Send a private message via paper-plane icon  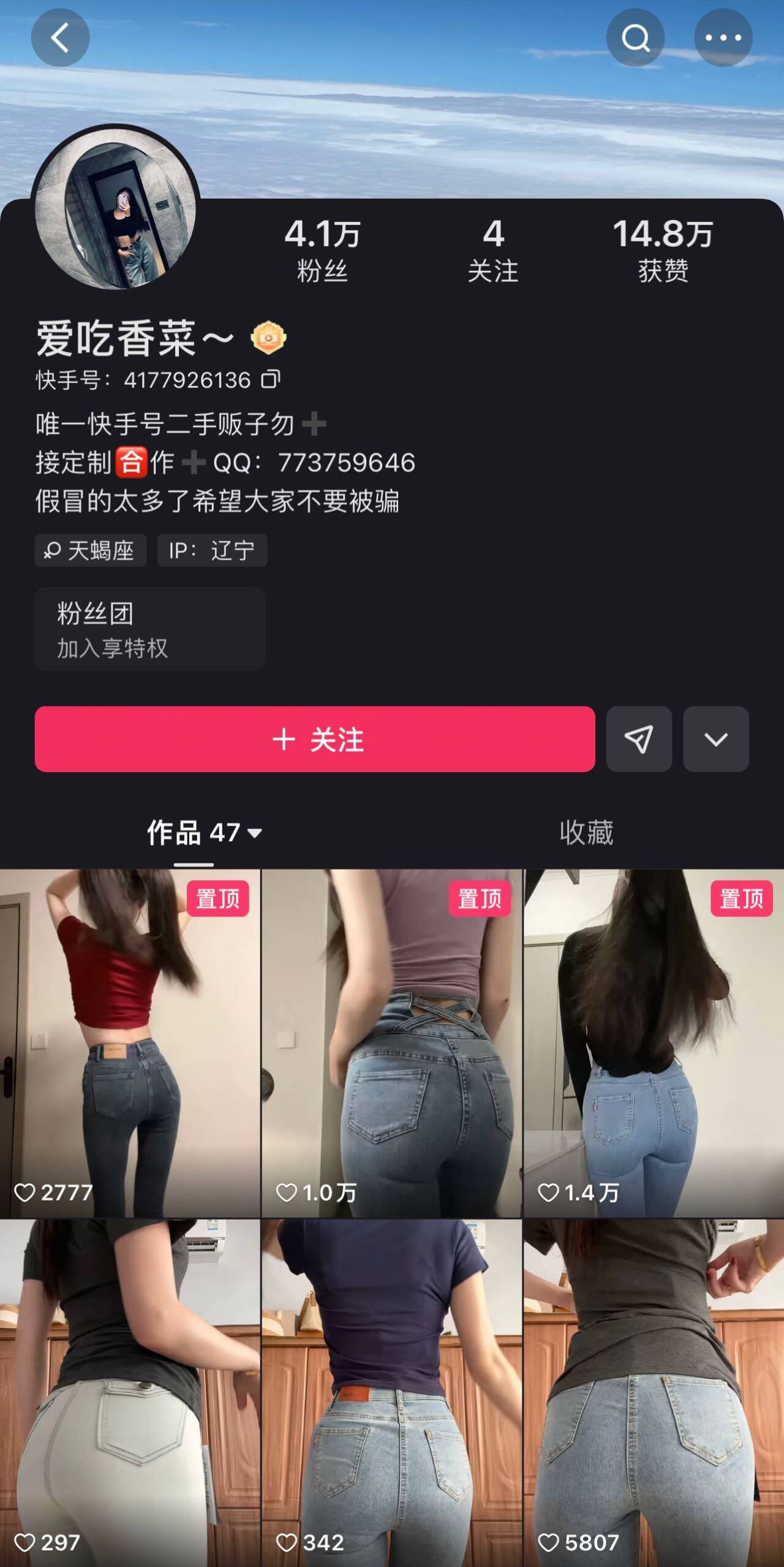coord(639,739)
